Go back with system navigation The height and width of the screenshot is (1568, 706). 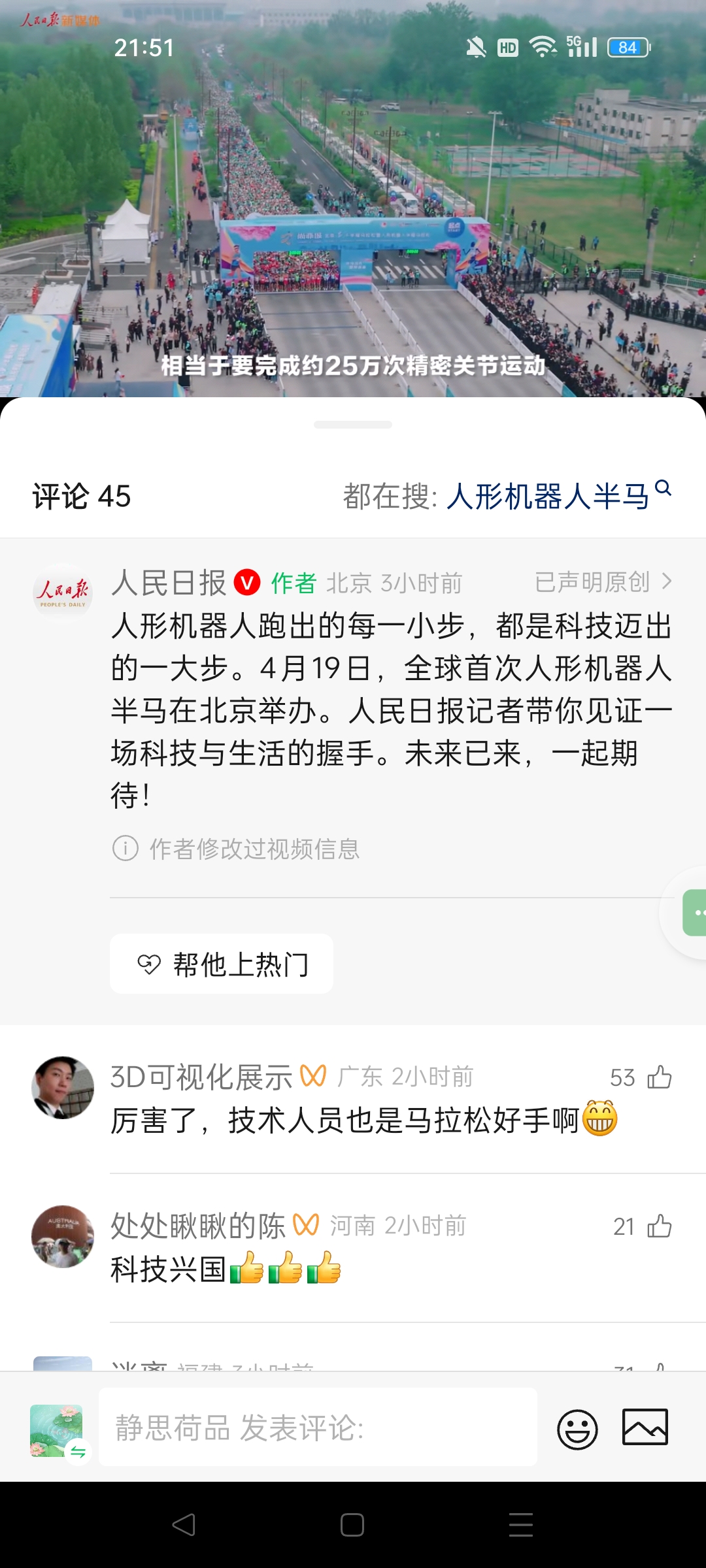click(x=184, y=1525)
